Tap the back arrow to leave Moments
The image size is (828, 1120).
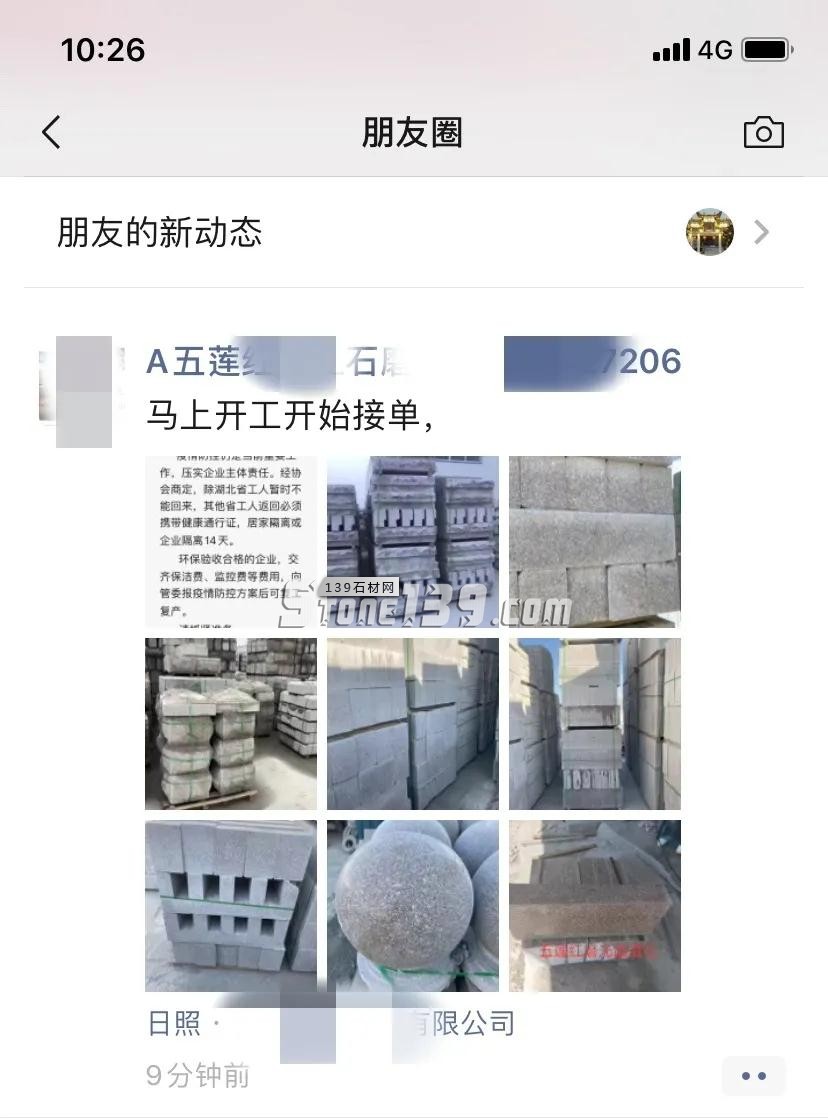click(51, 132)
